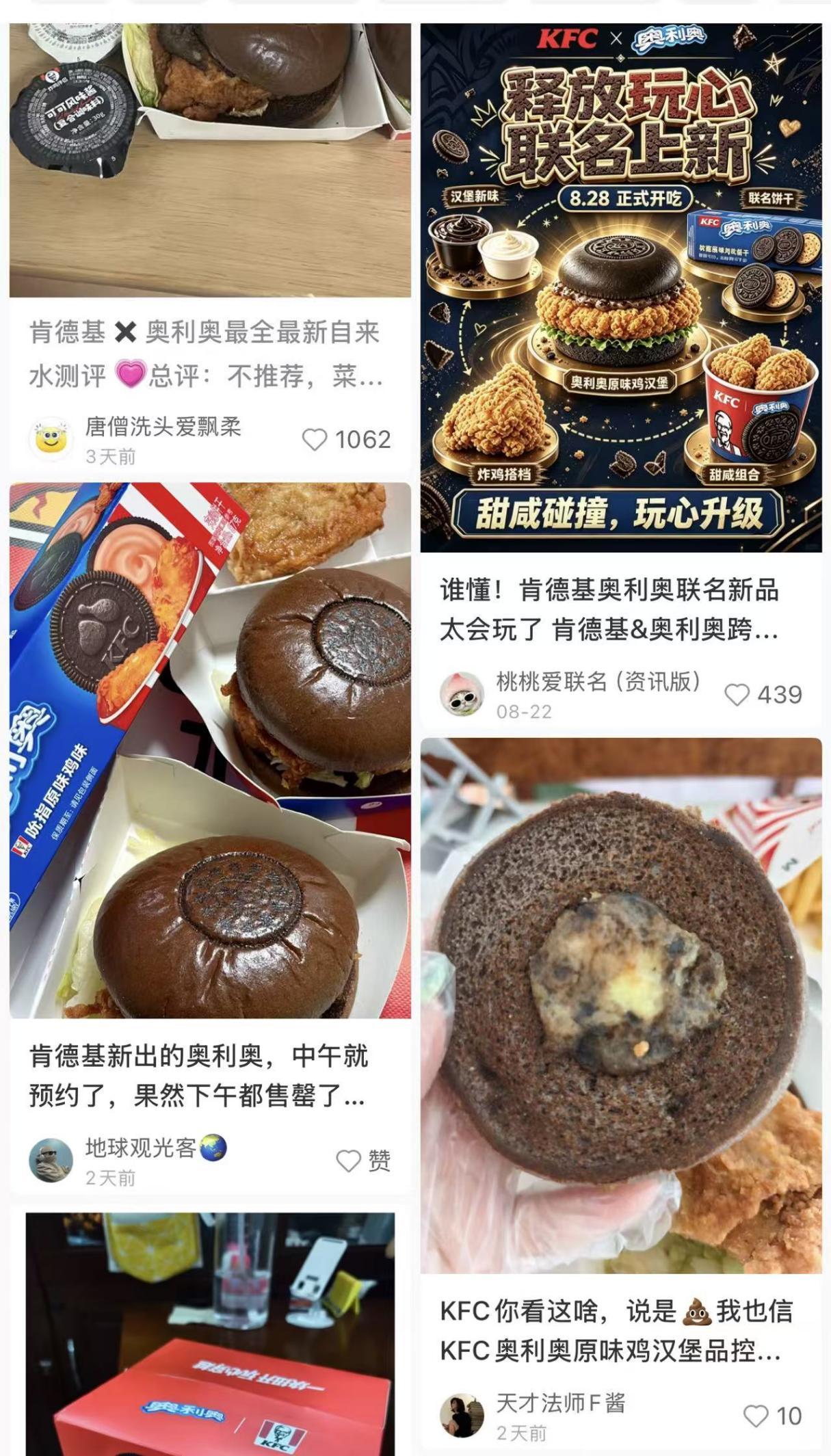Viewport: 831px width, 1456px height.
Task: View the profile avatar of 天才法师F酱
Action: click(x=462, y=1416)
